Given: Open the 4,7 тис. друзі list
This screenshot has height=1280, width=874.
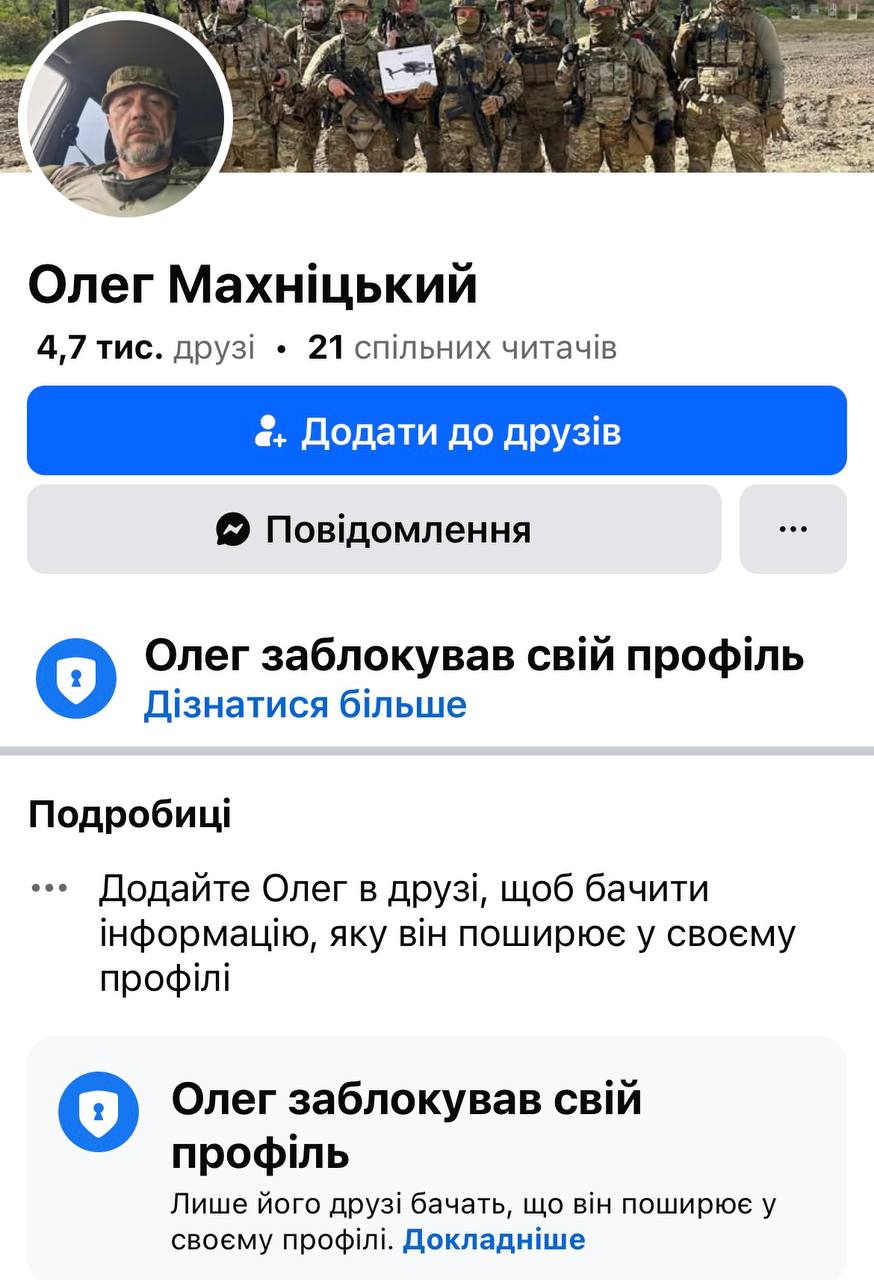Looking at the screenshot, I should [x=146, y=348].
